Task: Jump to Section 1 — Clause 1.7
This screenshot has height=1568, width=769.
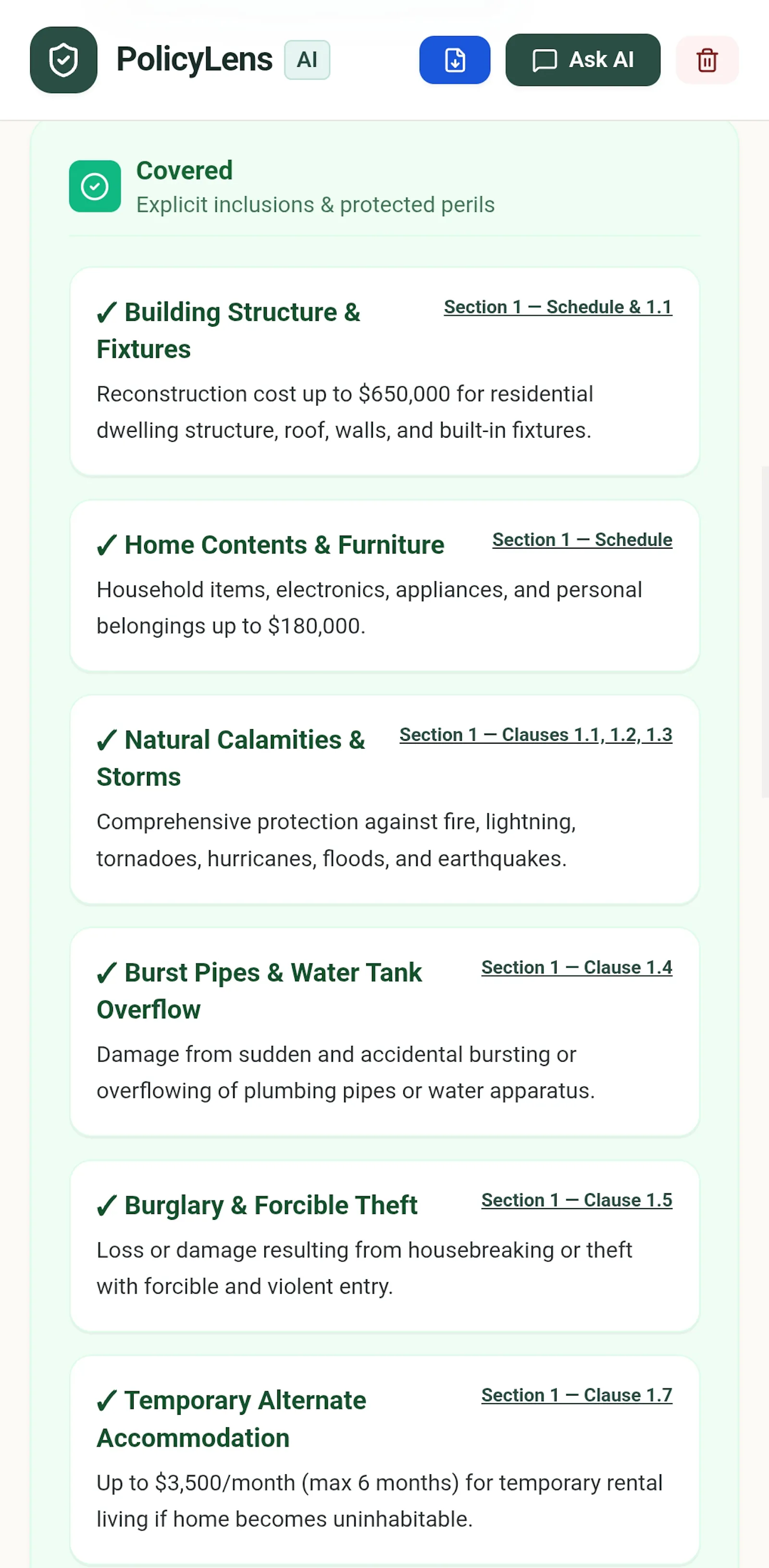Action: point(577,1395)
